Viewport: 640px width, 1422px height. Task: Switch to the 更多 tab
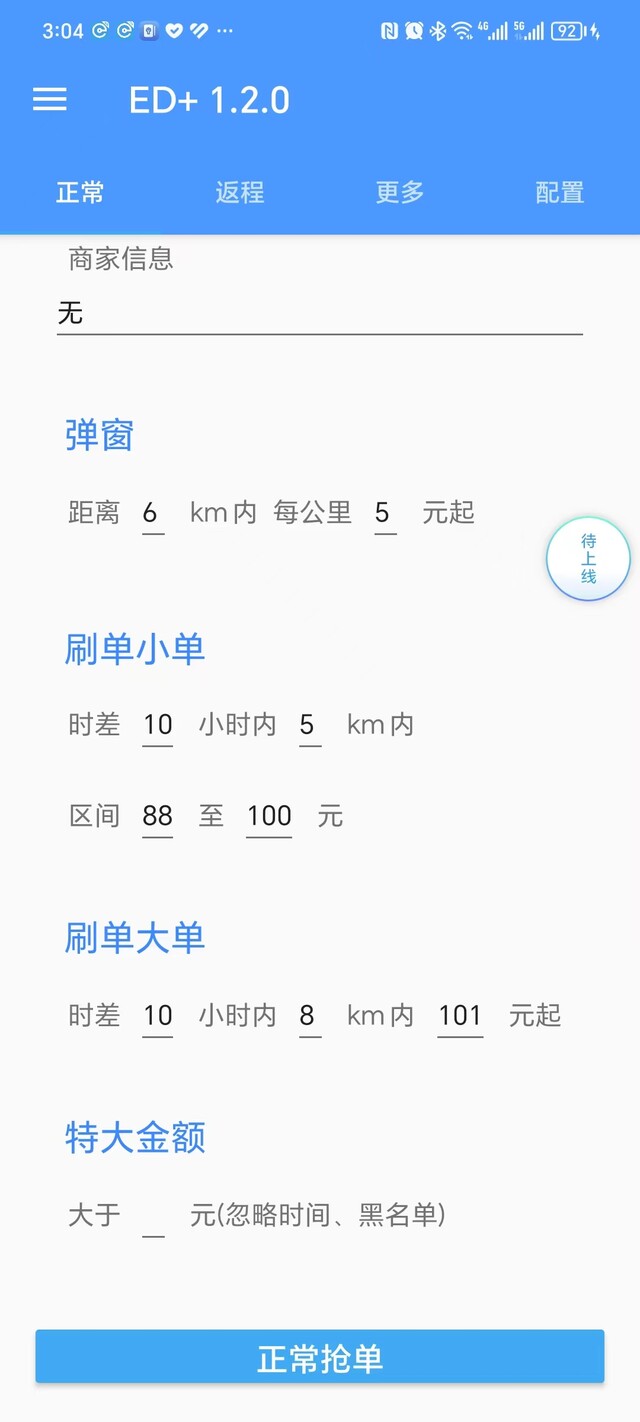(x=400, y=192)
